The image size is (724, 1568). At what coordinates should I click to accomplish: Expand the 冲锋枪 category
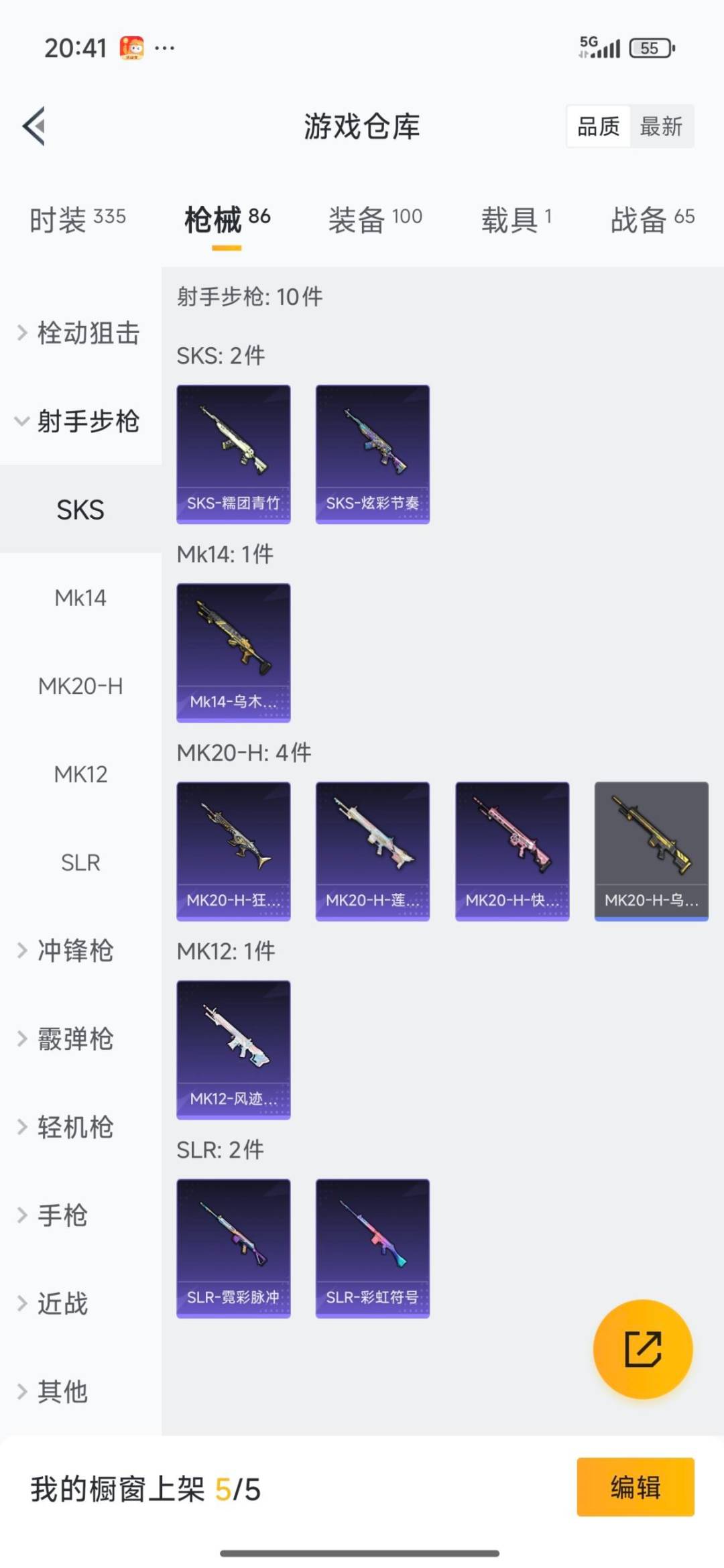click(x=74, y=951)
